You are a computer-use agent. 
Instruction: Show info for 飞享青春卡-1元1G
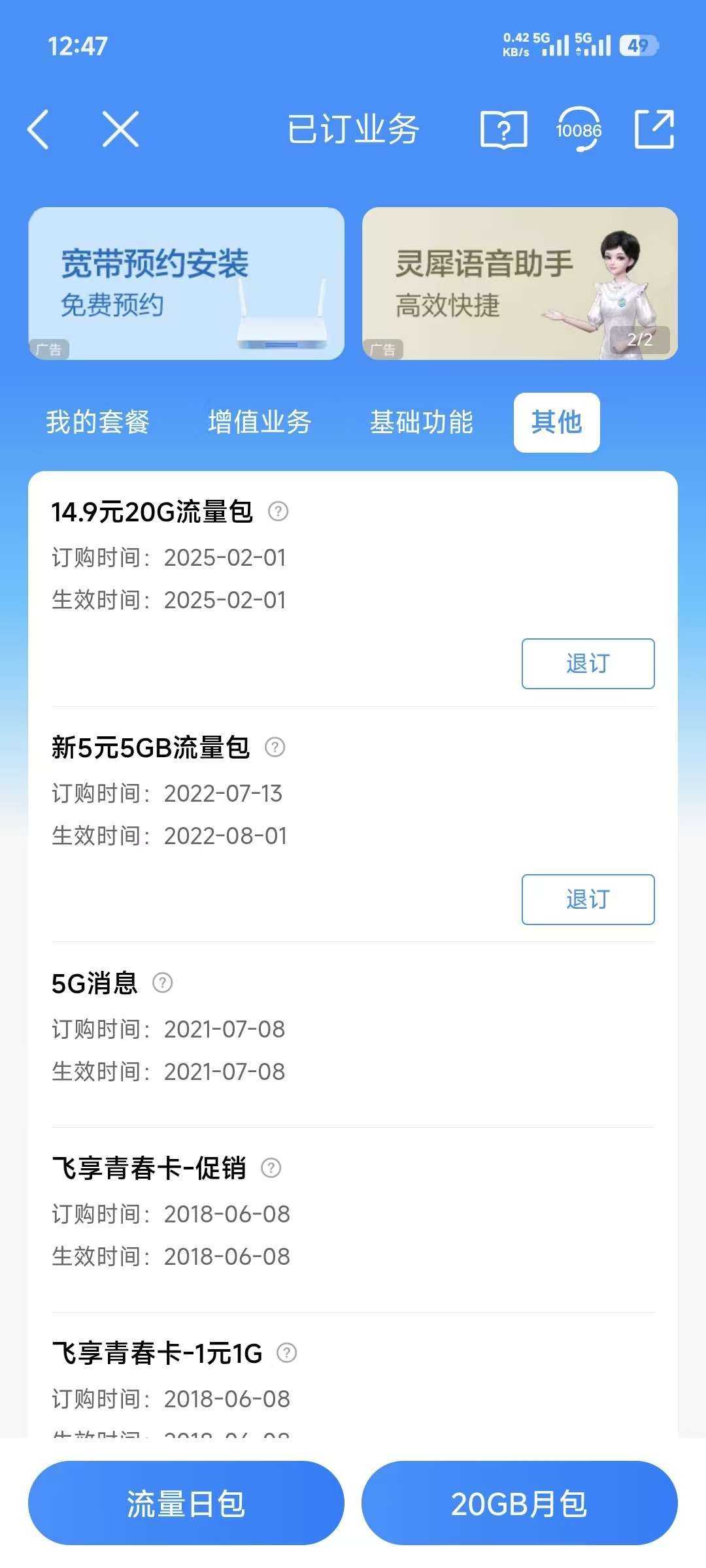pyautogui.click(x=287, y=1352)
